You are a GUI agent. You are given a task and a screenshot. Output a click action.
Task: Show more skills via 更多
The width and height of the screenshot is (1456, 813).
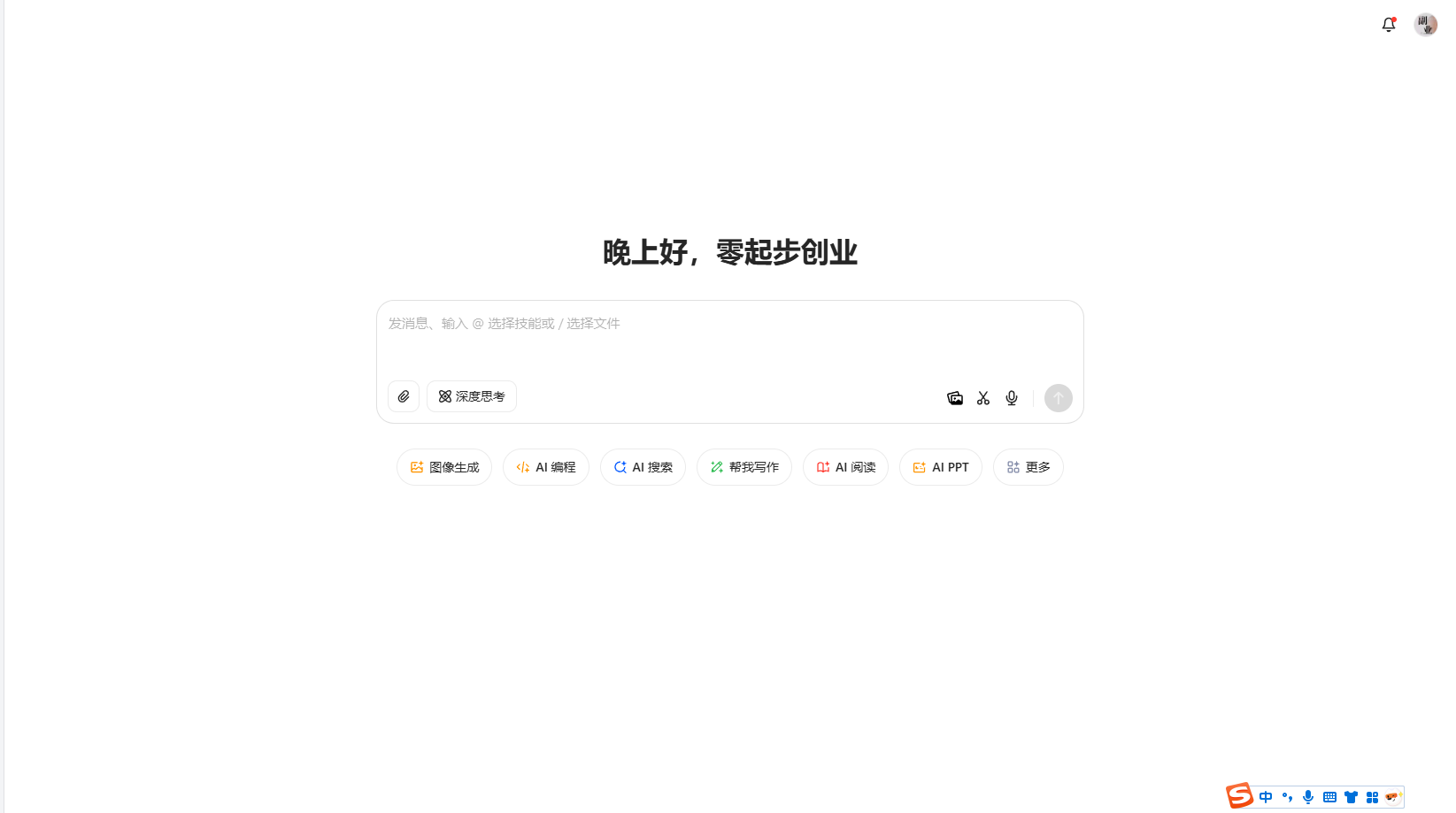point(1028,467)
